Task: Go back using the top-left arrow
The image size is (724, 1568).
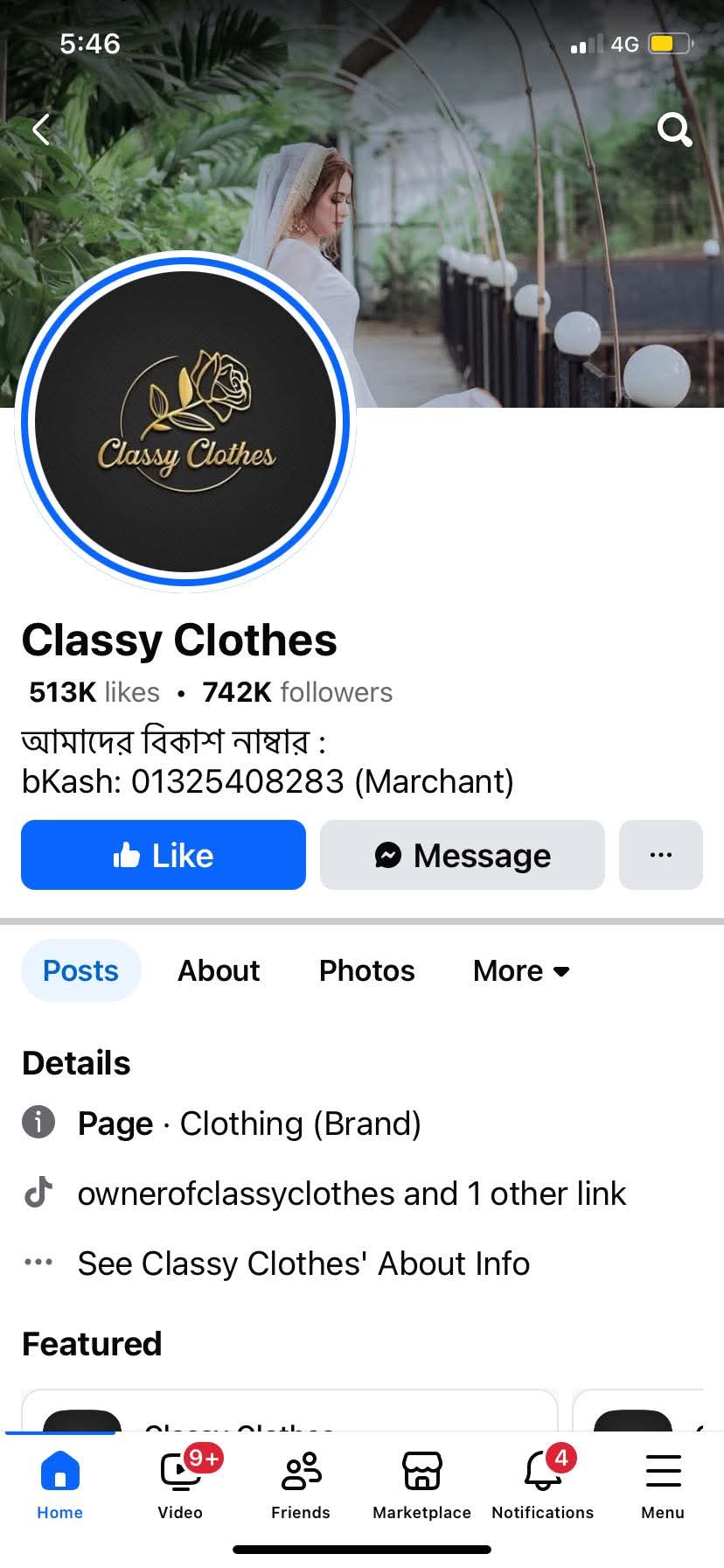Action: (41, 129)
